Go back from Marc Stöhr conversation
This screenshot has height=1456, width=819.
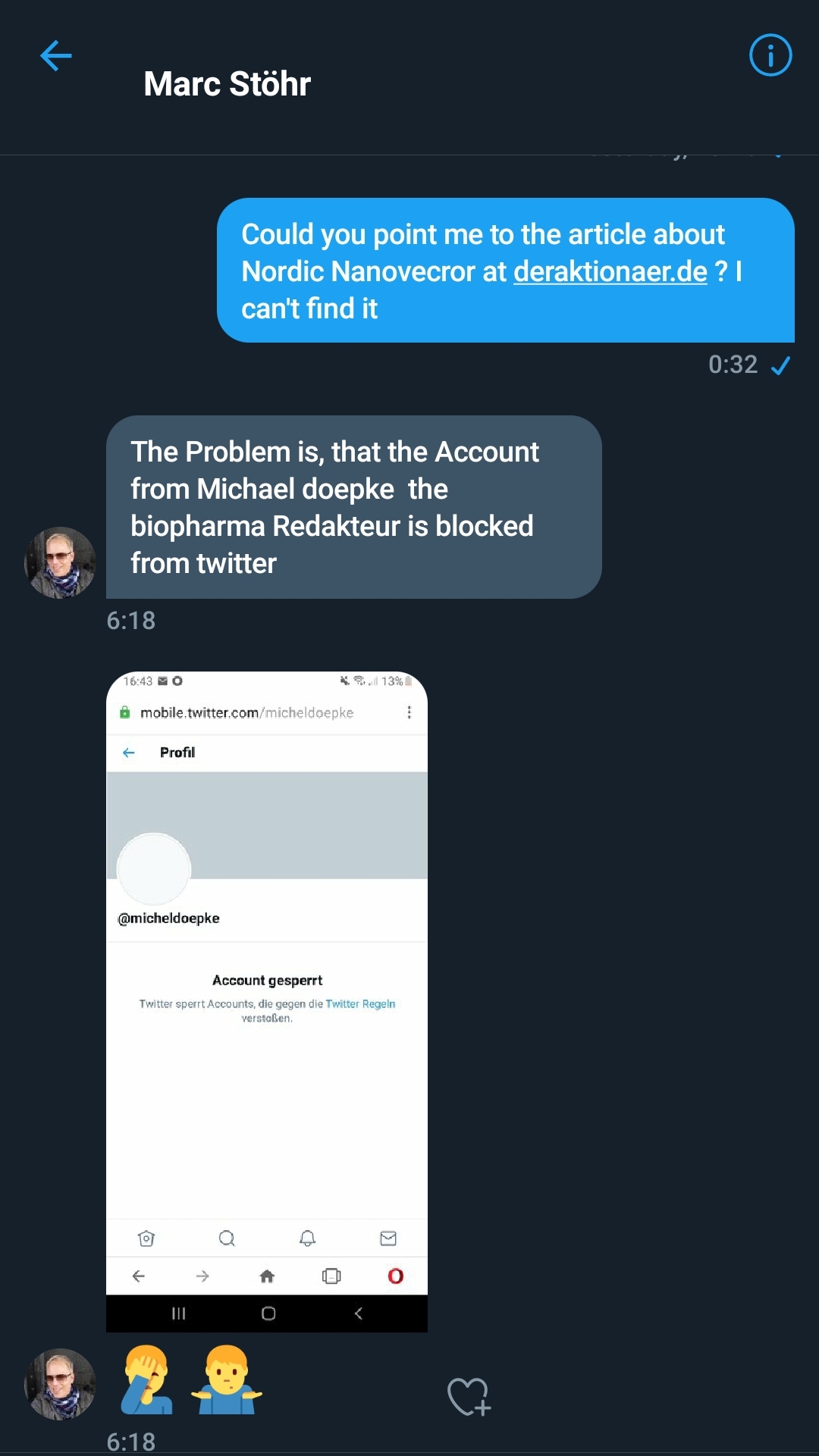tap(56, 56)
